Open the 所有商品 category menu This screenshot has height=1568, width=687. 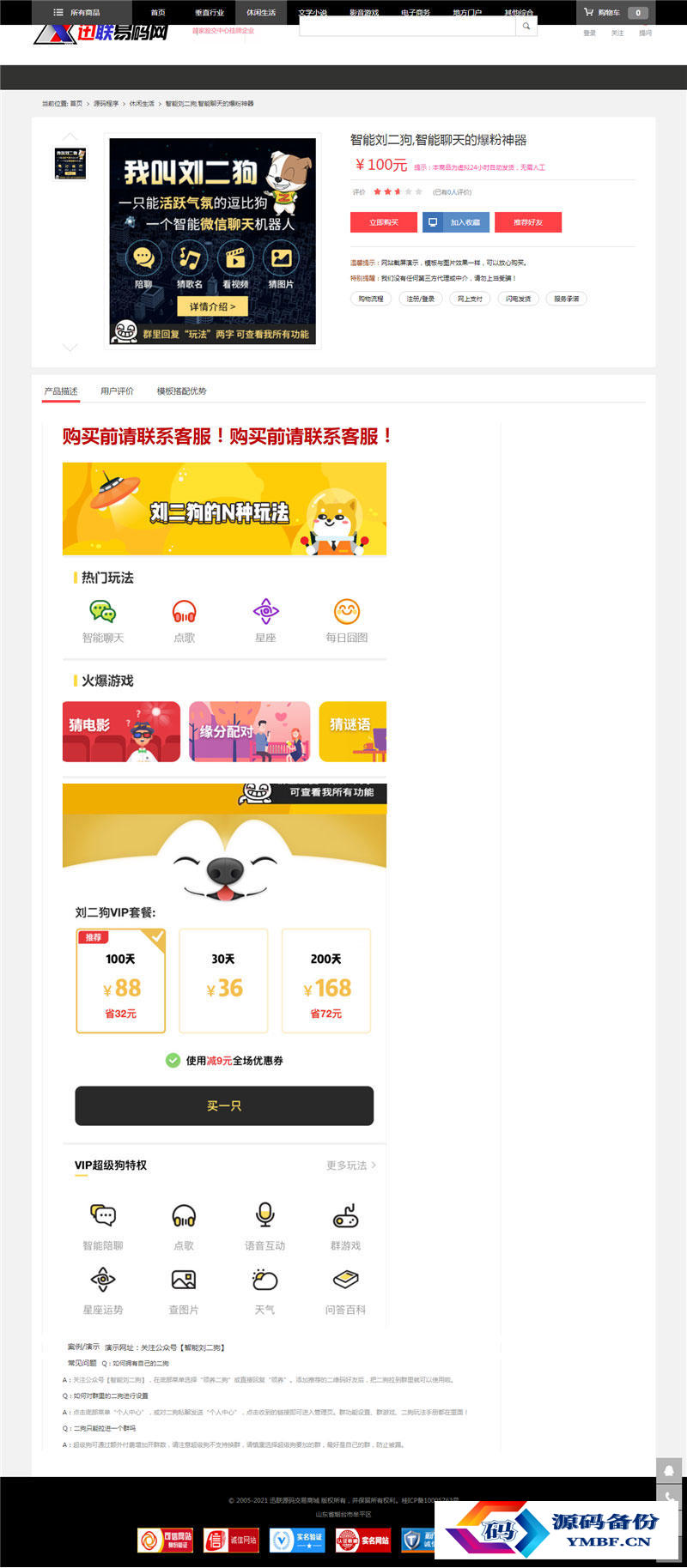tap(77, 12)
